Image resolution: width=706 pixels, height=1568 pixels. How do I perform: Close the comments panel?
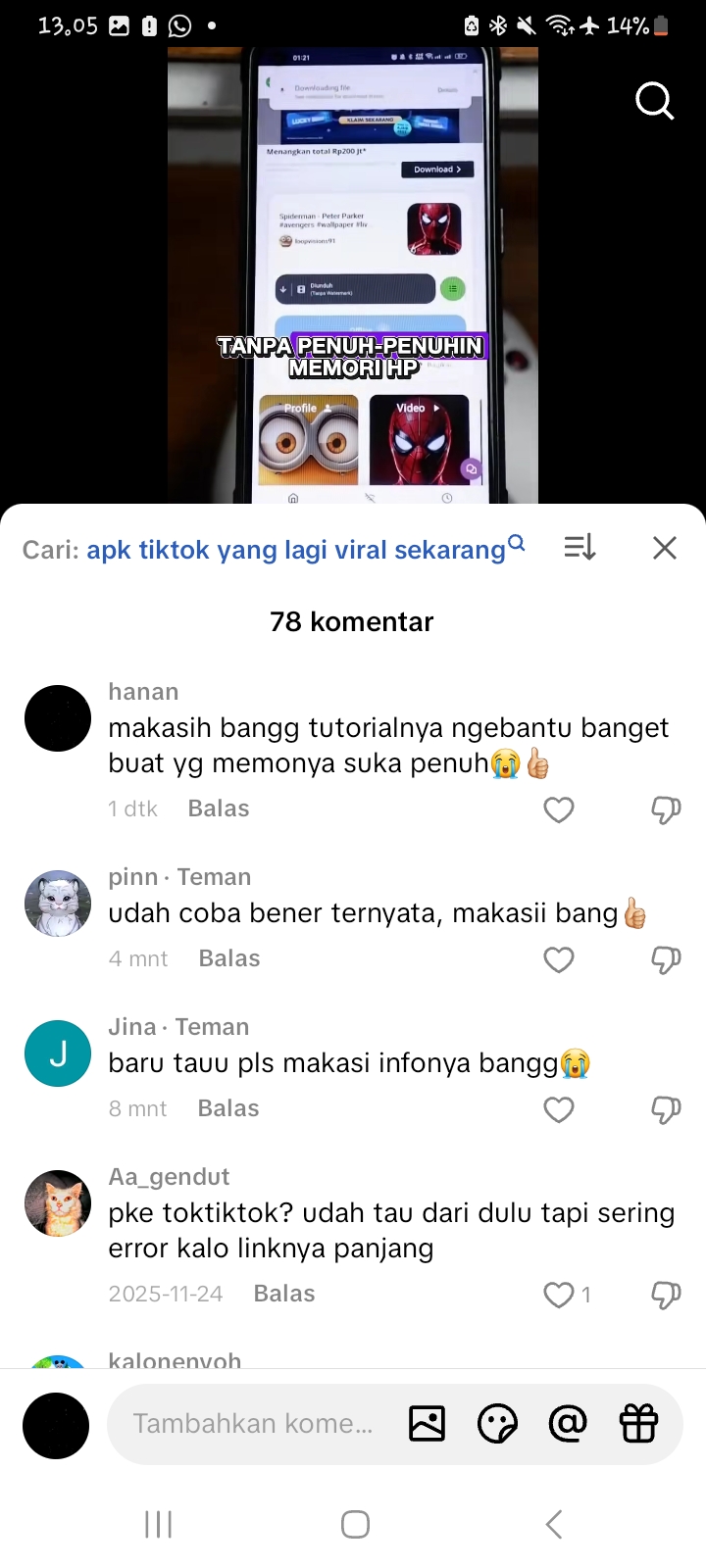pyautogui.click(x=665, y=548)
